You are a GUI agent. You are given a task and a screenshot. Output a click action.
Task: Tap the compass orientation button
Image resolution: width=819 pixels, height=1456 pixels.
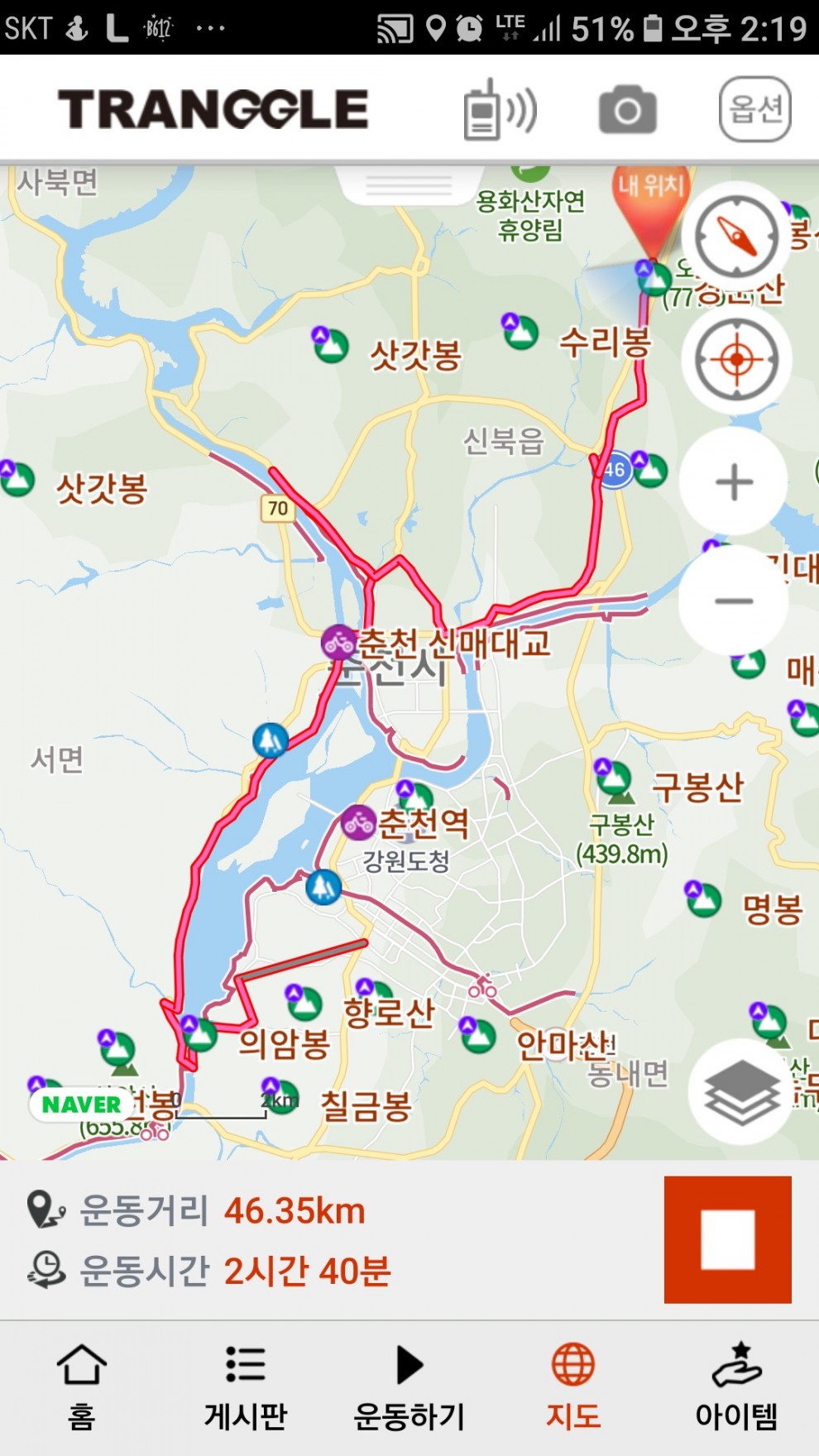click(x=735, y=237)
